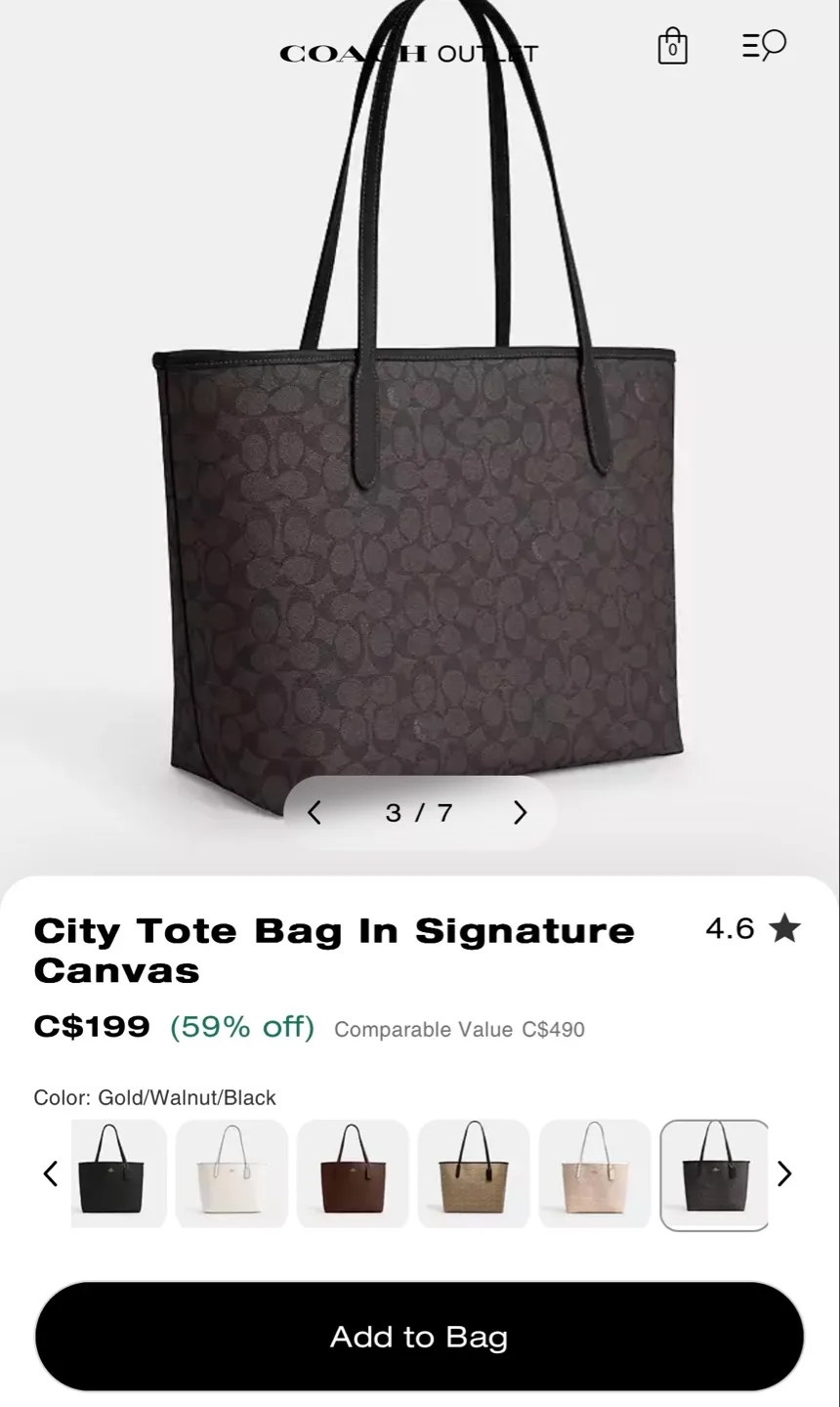Go back with carousel left arrow
840x1407 pixels.
tap(315, 812)
